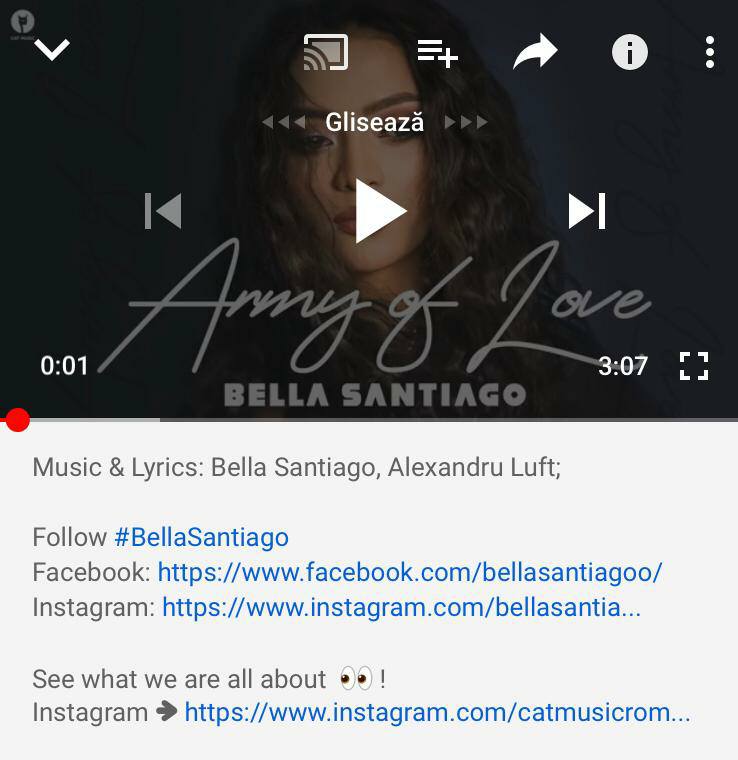Open the #BellaSantiago hashtag
Image resolution: width=738 pixels, height=760 pixels.
[201, 537]
